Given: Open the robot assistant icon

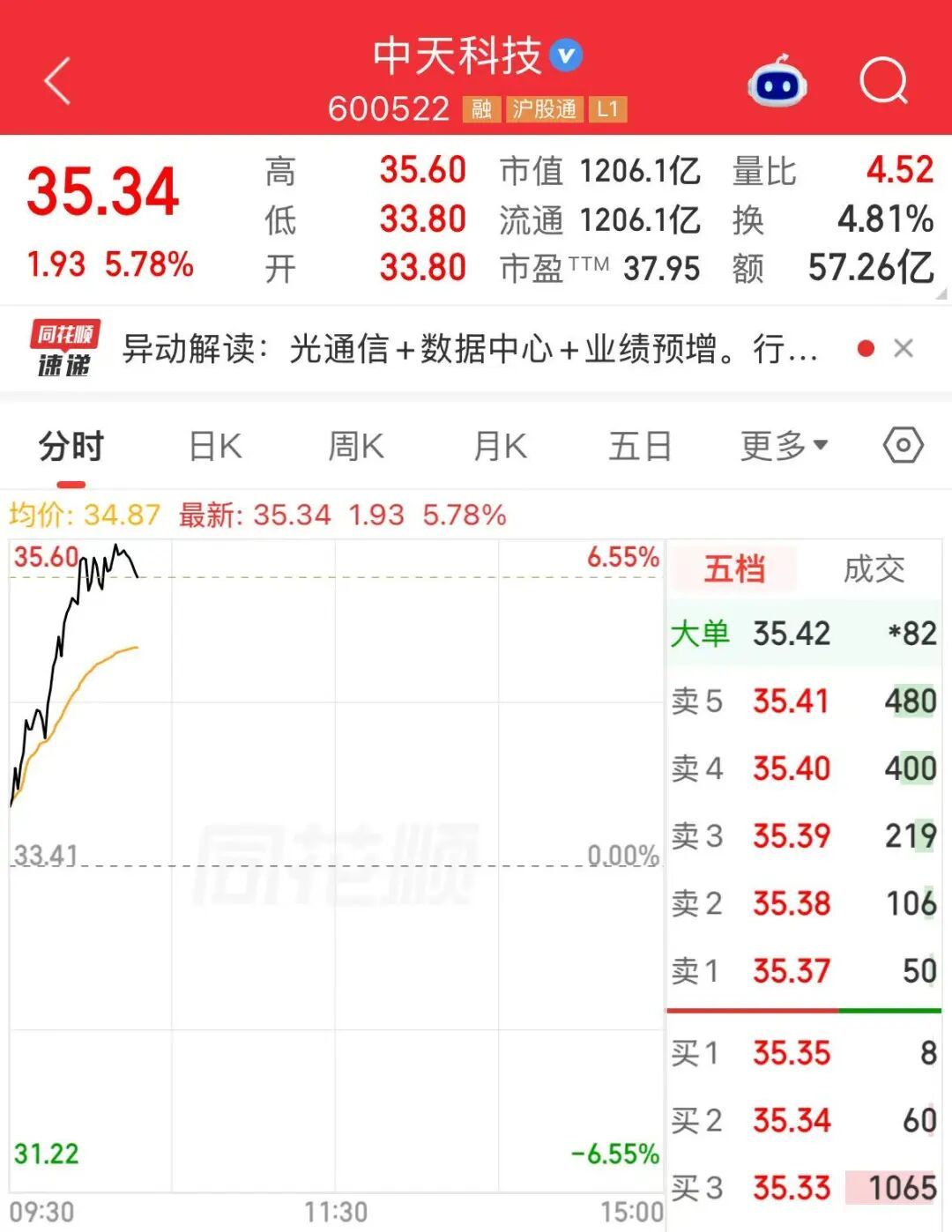Looking at the screenshot, I should tap(777, 82).
